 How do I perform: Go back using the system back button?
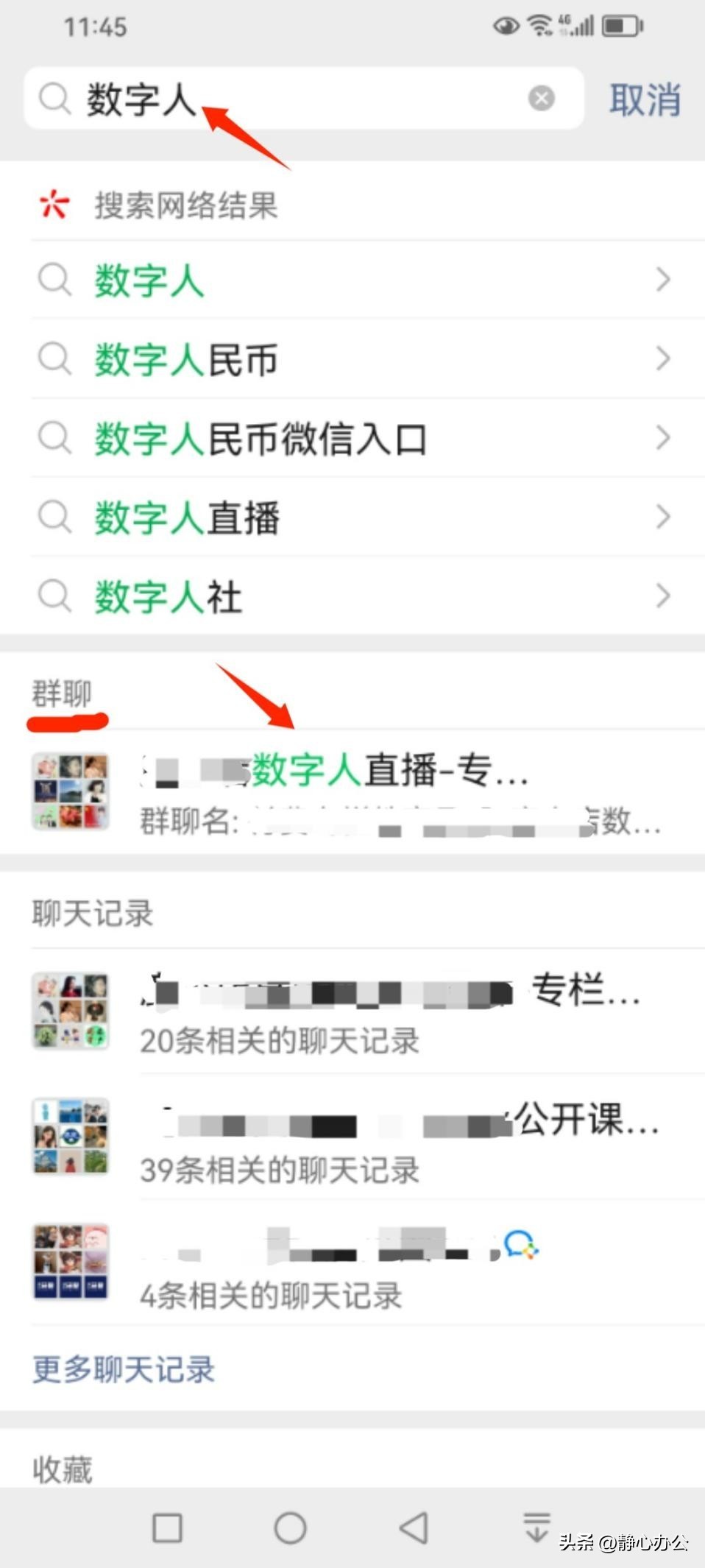click(x=414, y=1528)
